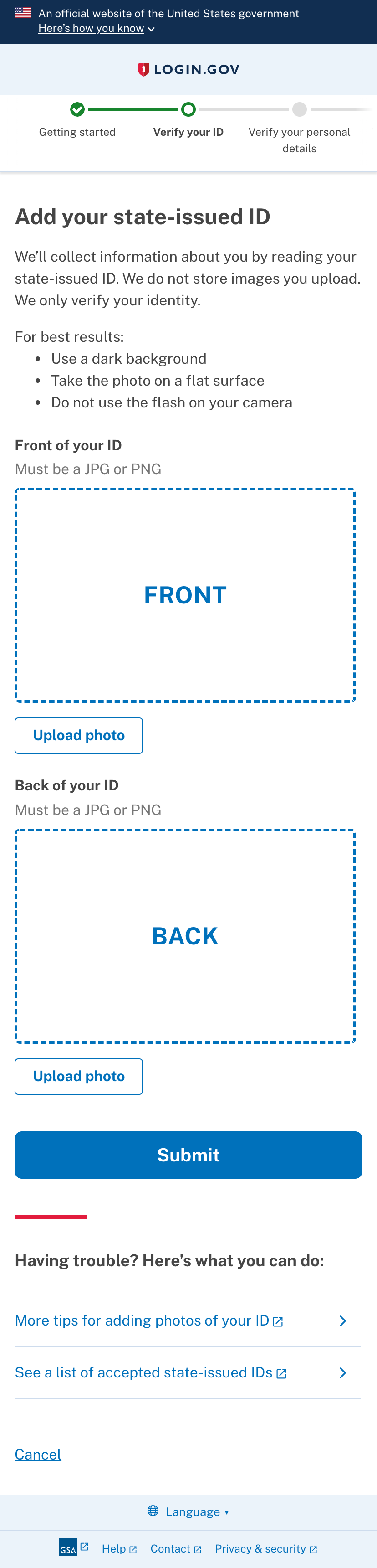Tap the BACK ID upload area
This screenshot has width=377, height=1568.
185,936
